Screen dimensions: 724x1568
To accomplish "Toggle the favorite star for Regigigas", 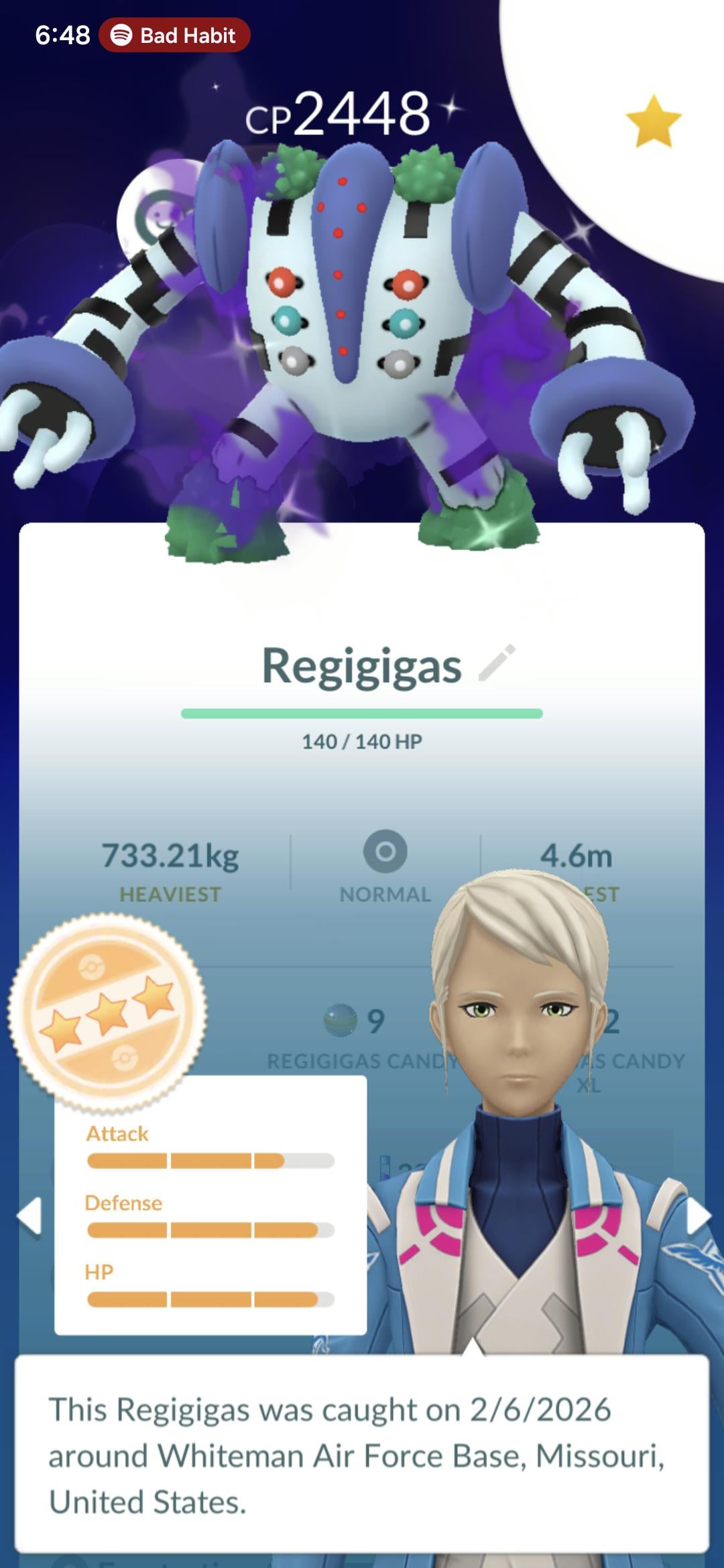I will [x=653, y=122].
